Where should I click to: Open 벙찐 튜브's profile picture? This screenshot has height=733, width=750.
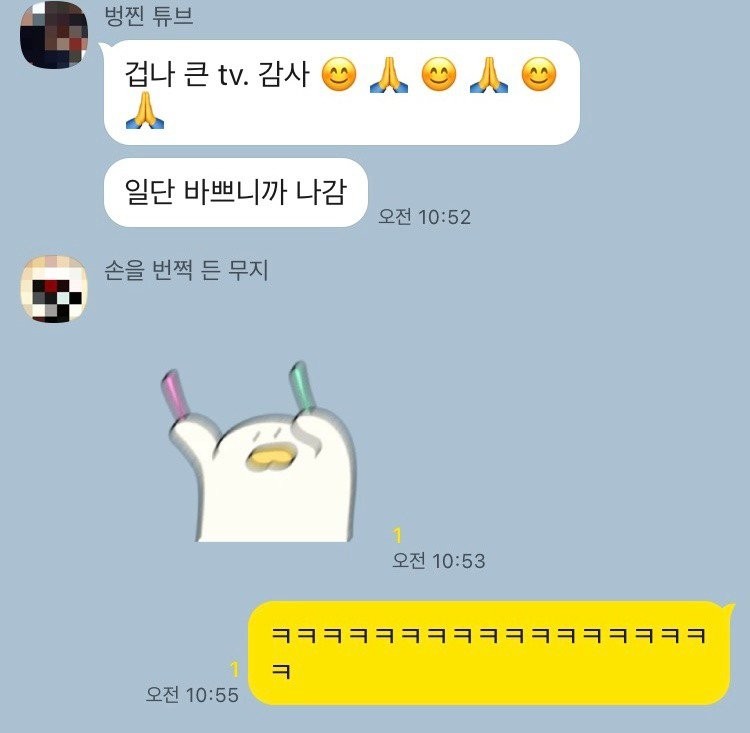(x=55, y=33)
